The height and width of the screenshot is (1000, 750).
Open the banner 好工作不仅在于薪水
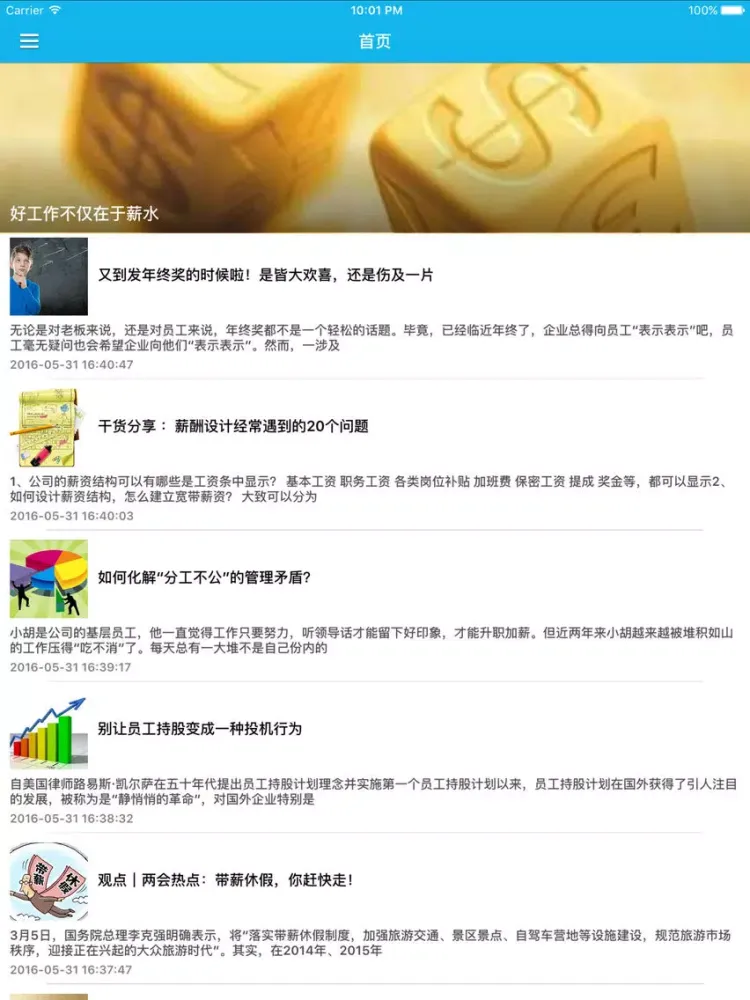pyautogui.click(x=375, y=148)
